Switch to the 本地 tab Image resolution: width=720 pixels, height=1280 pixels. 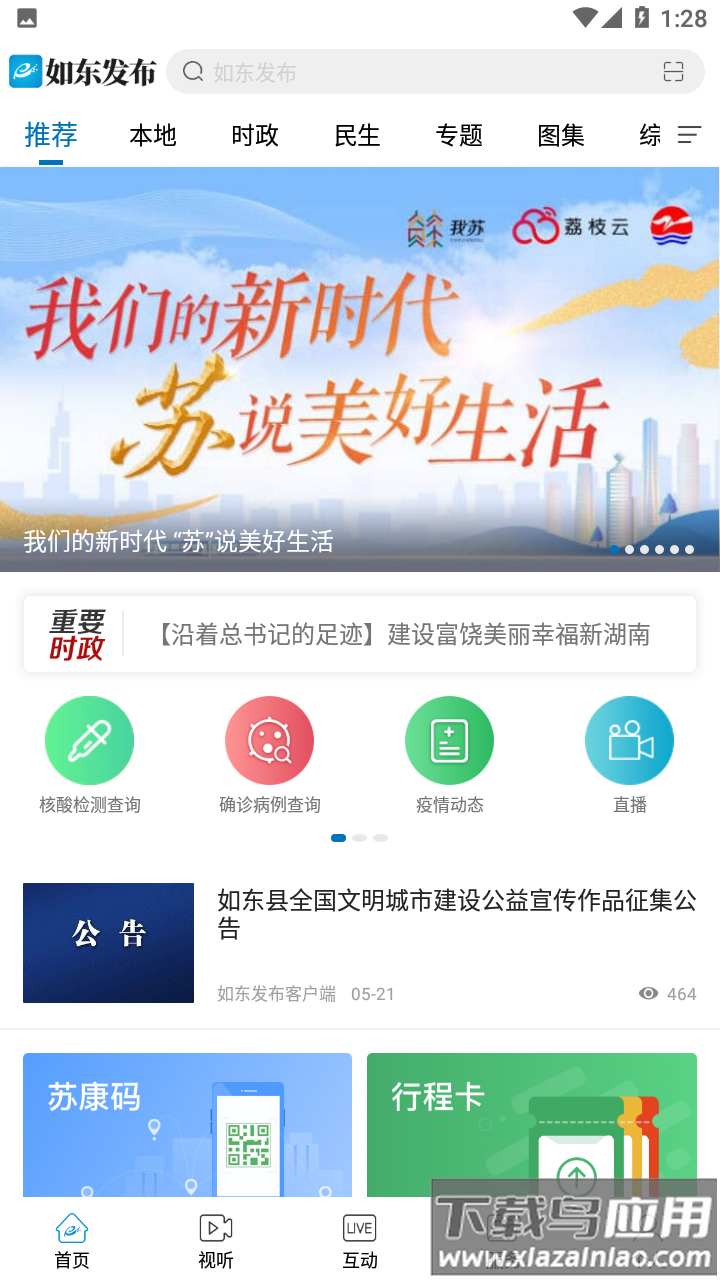point(153,135)
